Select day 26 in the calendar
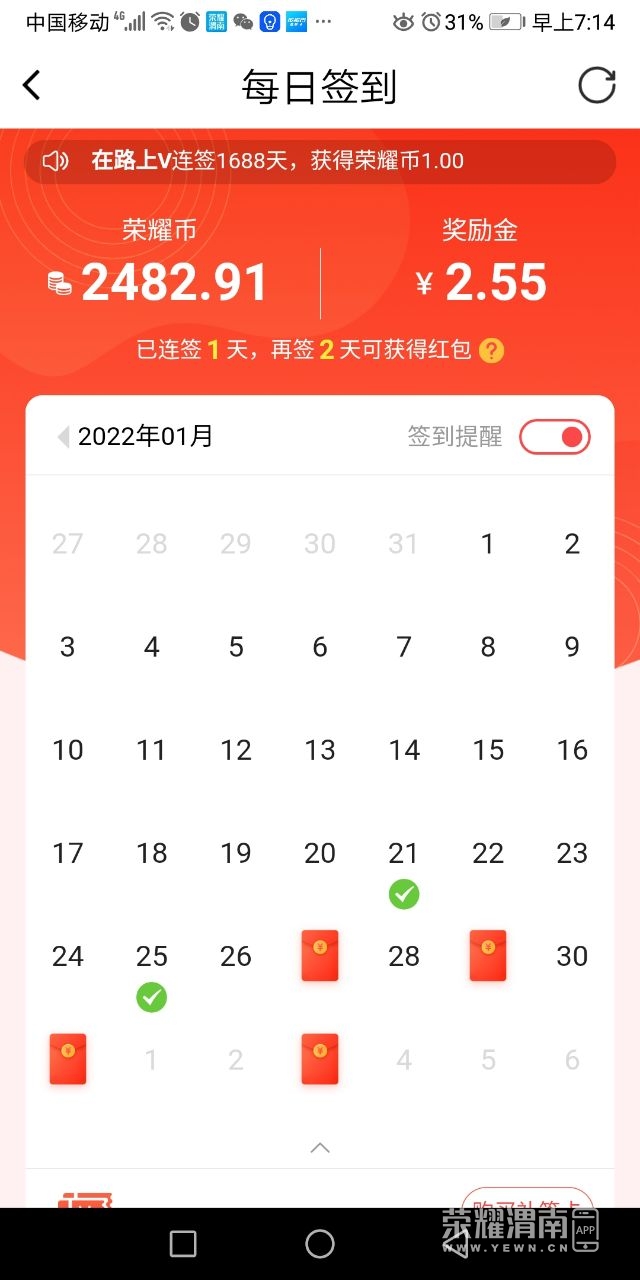Screen dimensions: 640x1280 [x=236, y=956]
